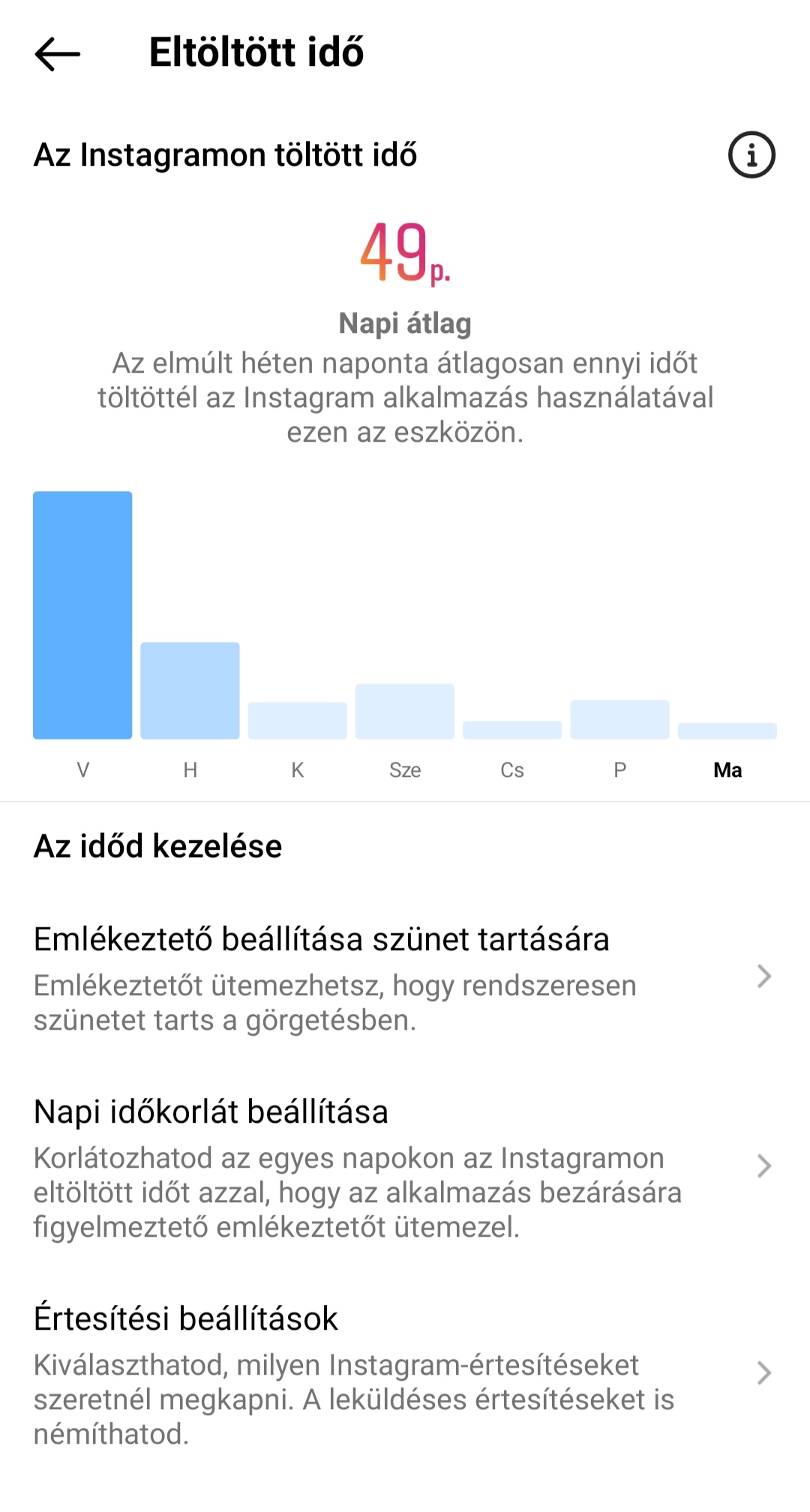Tap the Sze day bar in chart
810x1512 pixels.
[405, 711]
